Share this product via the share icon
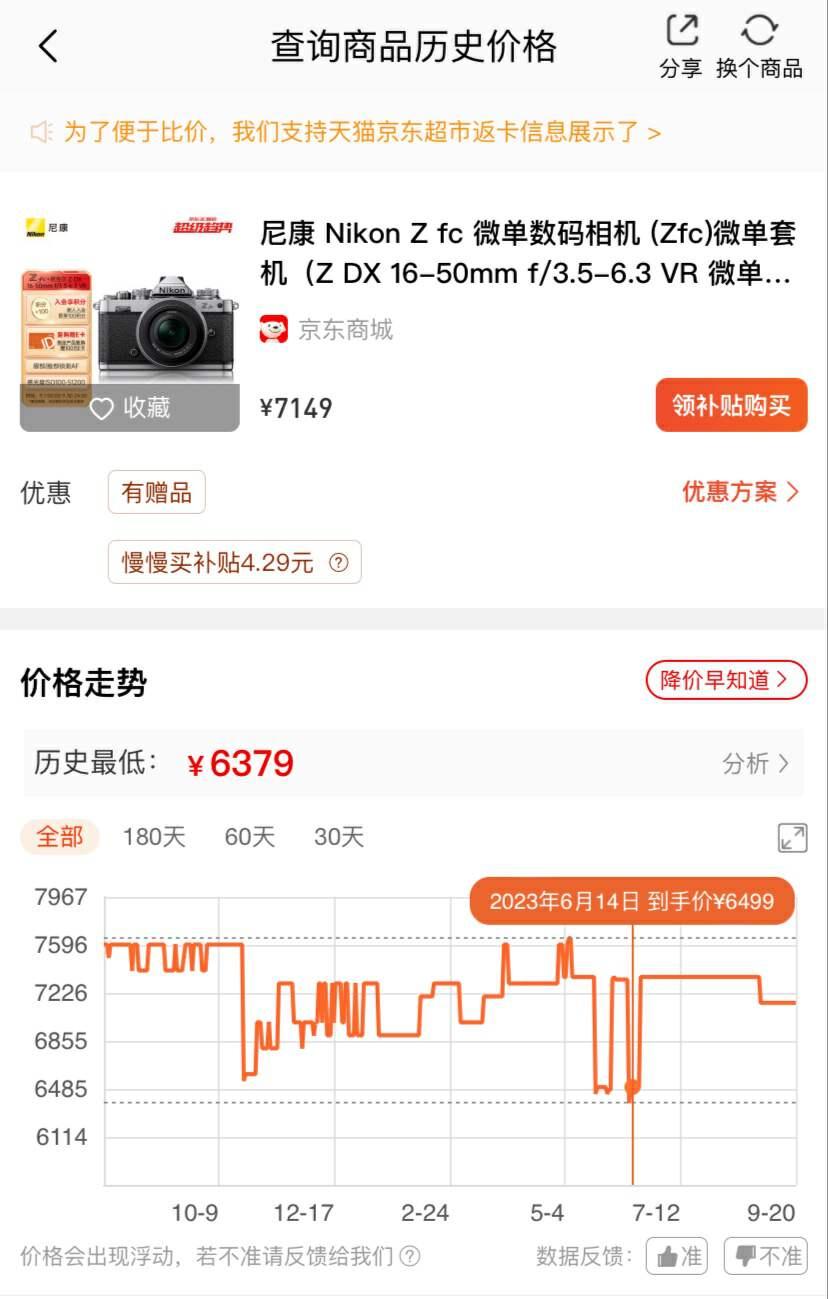 coord(681,32)
